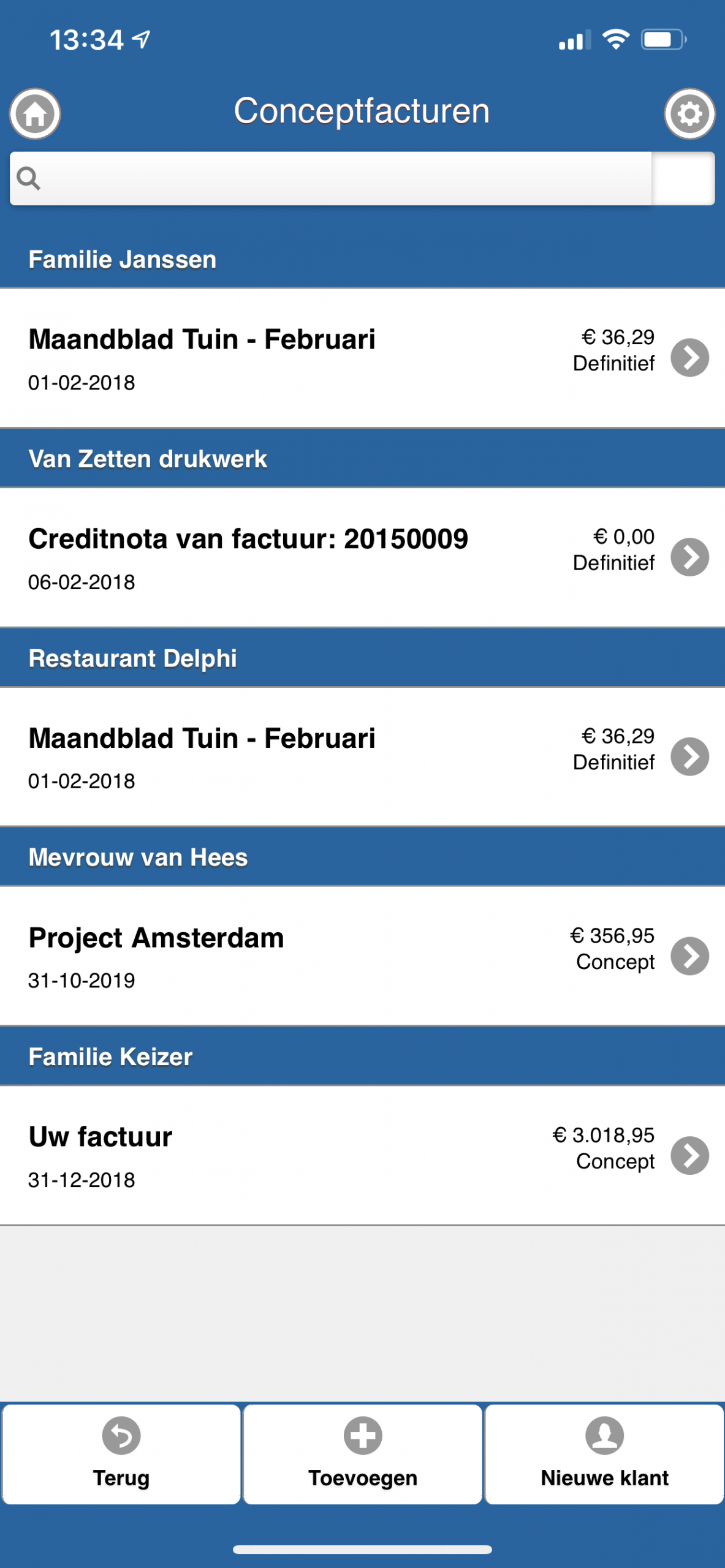Go to the home screen icon
725x1568 pixels.
[x=35, y=114]
